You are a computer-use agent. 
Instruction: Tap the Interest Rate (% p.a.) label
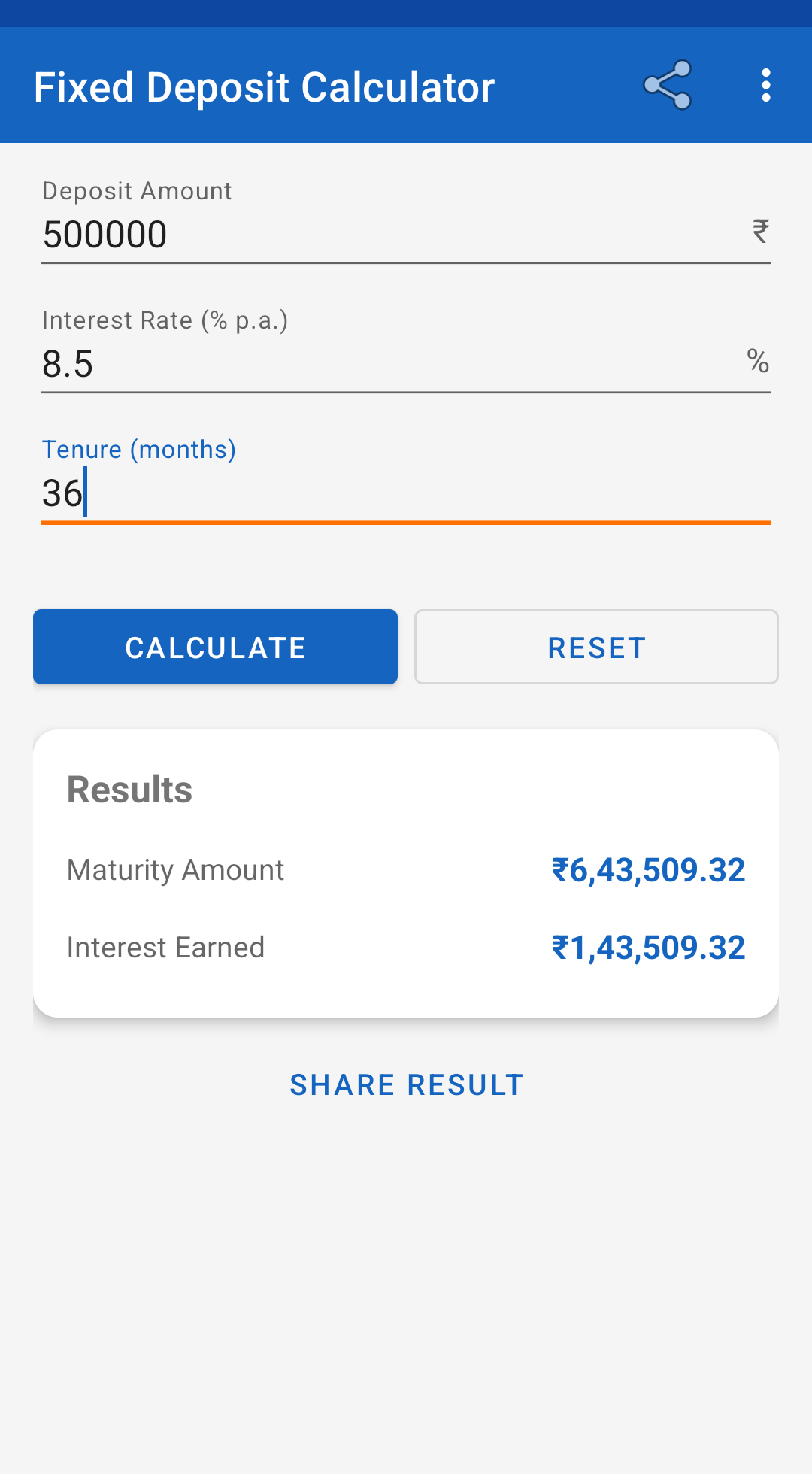coord(165,320)
